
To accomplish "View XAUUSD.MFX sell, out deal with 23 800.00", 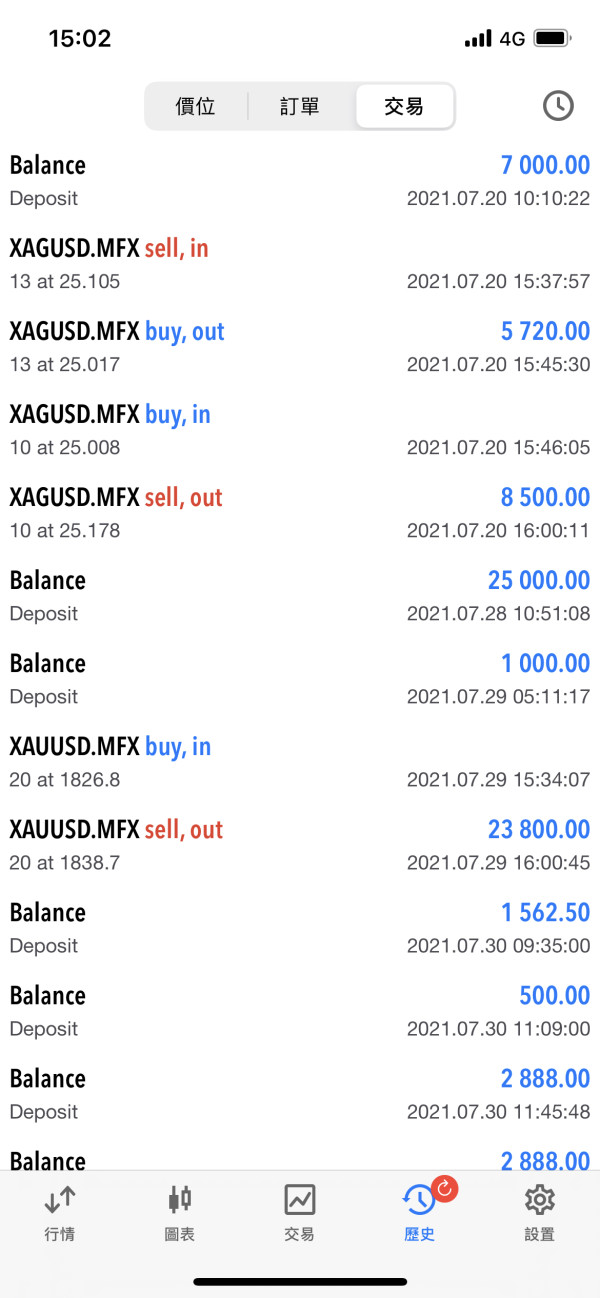I will pyautogui.click(x=300, y=844).
